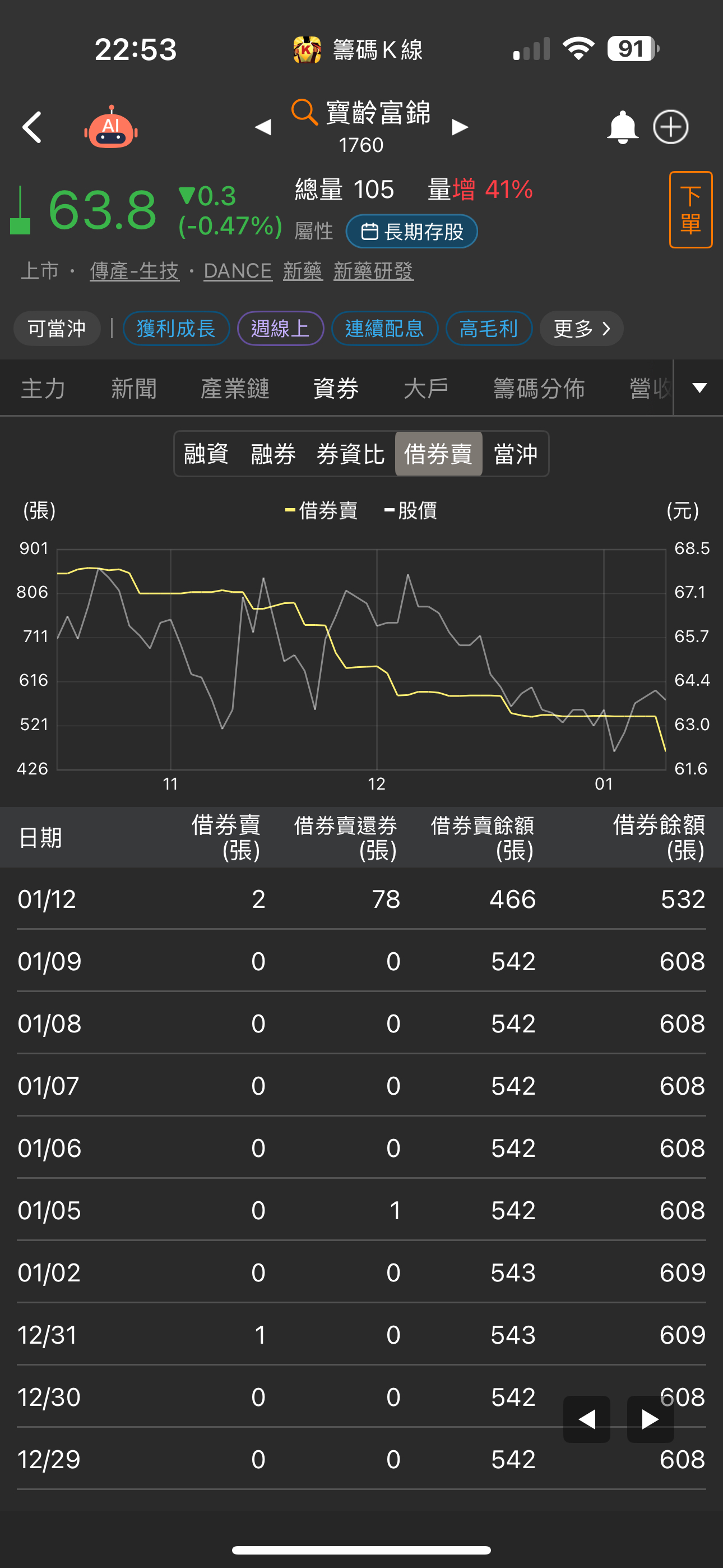This screenshot has width=723, height=1568.
Task: Switch to the next stock with right arrow
Action: [x=460, y=127]
